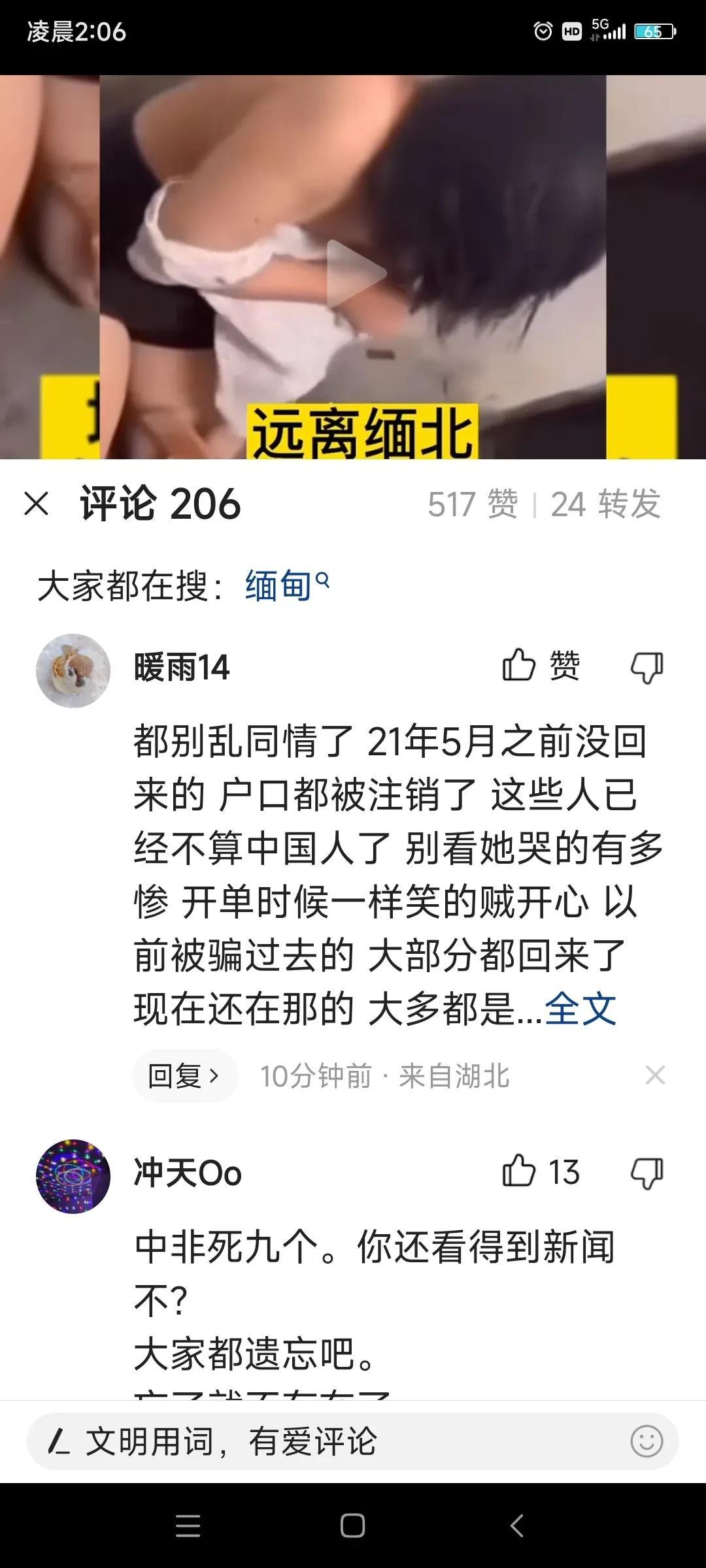
Task: Go to the system home screen
Action: coord(352,1526)
